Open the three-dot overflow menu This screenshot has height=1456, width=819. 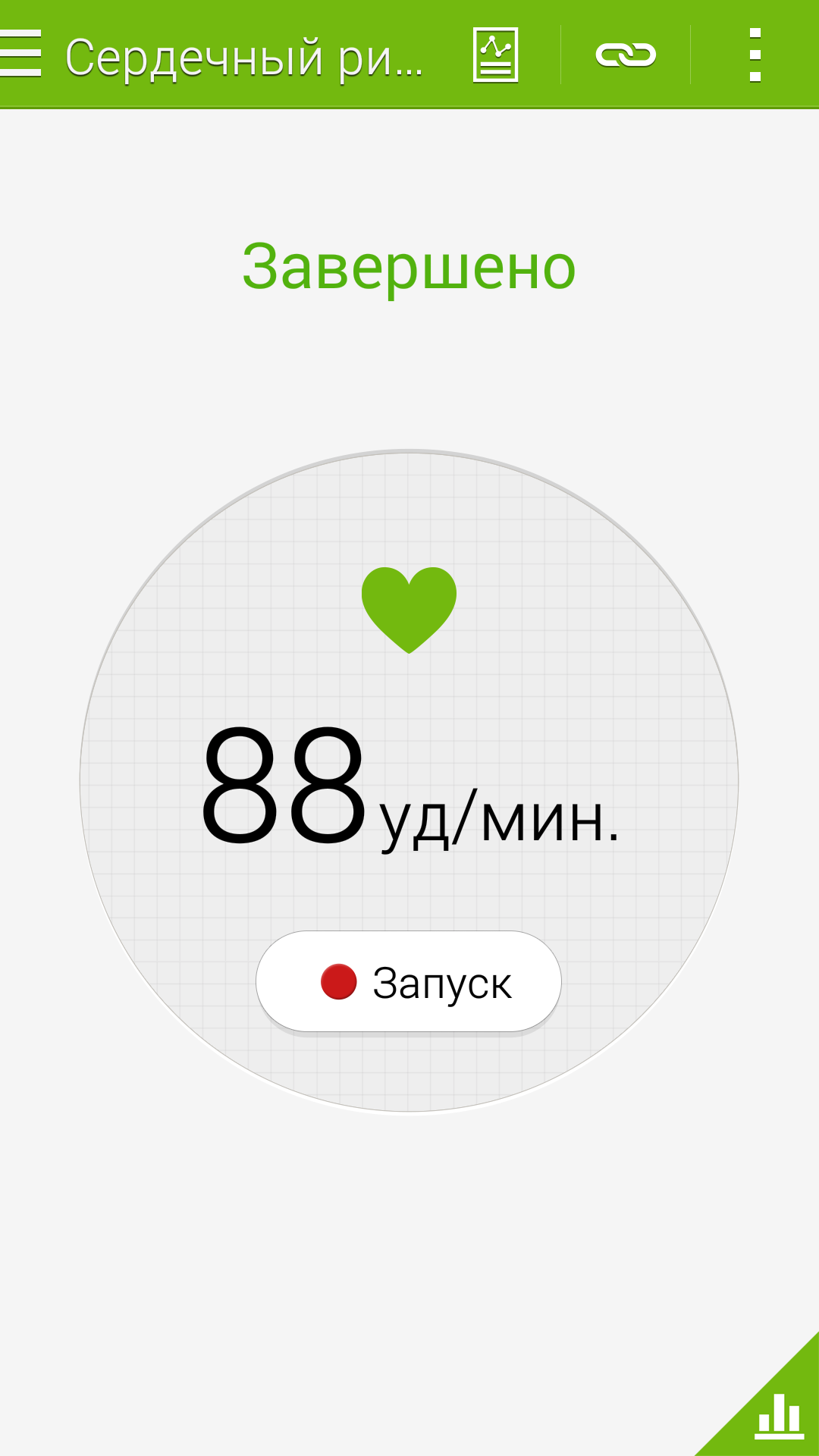pyautogui.click(x=755, y=55)
